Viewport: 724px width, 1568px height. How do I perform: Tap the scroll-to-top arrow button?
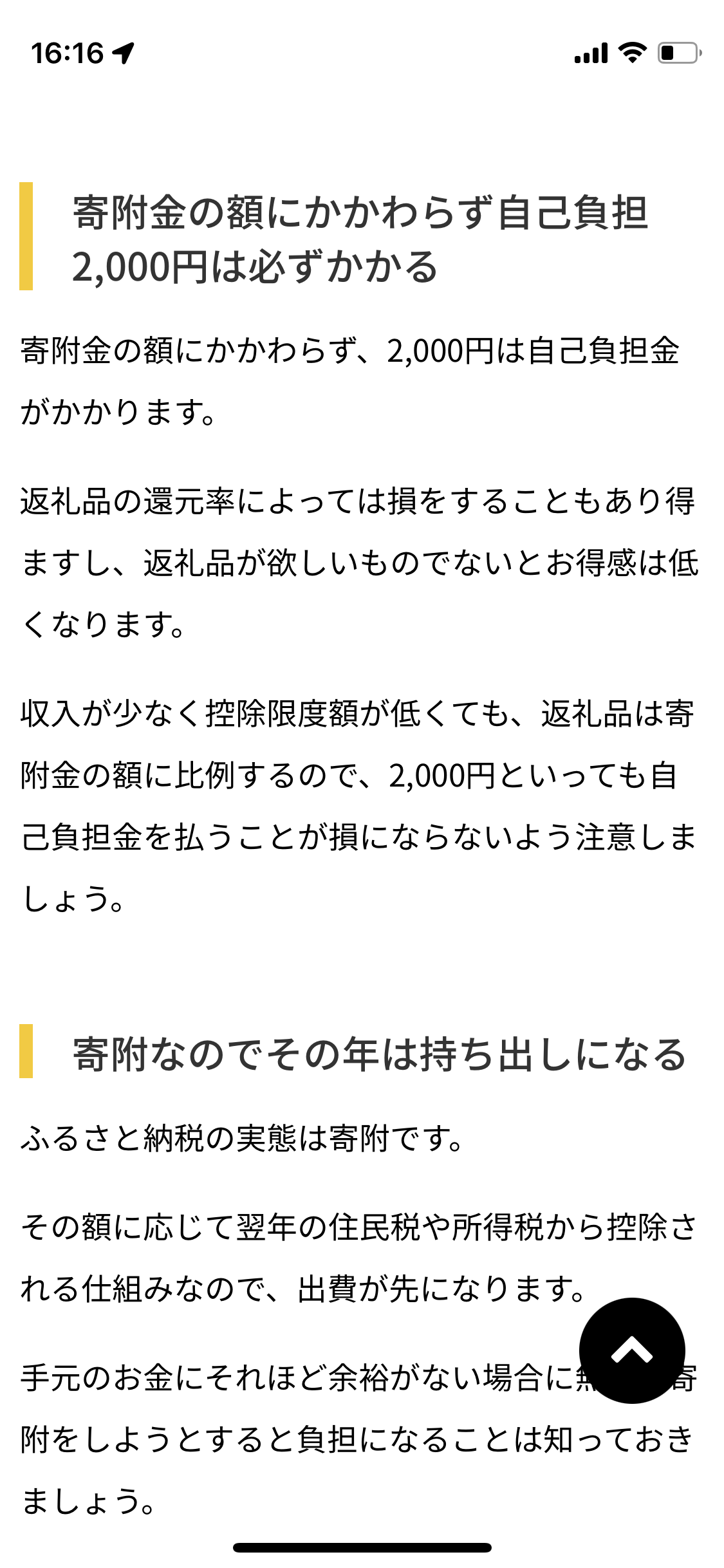(631, 1350)
